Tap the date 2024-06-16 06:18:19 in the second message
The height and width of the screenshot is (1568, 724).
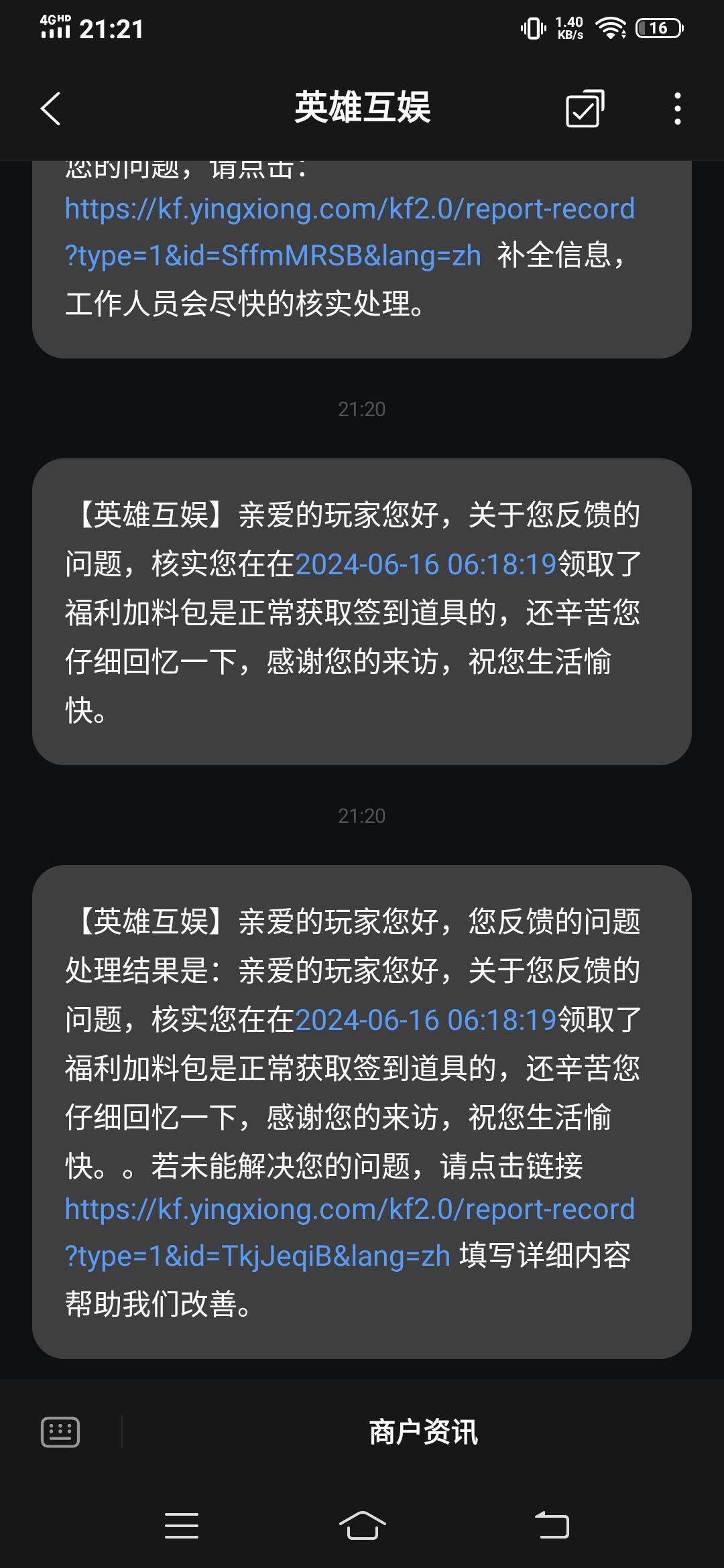point(426,564)
